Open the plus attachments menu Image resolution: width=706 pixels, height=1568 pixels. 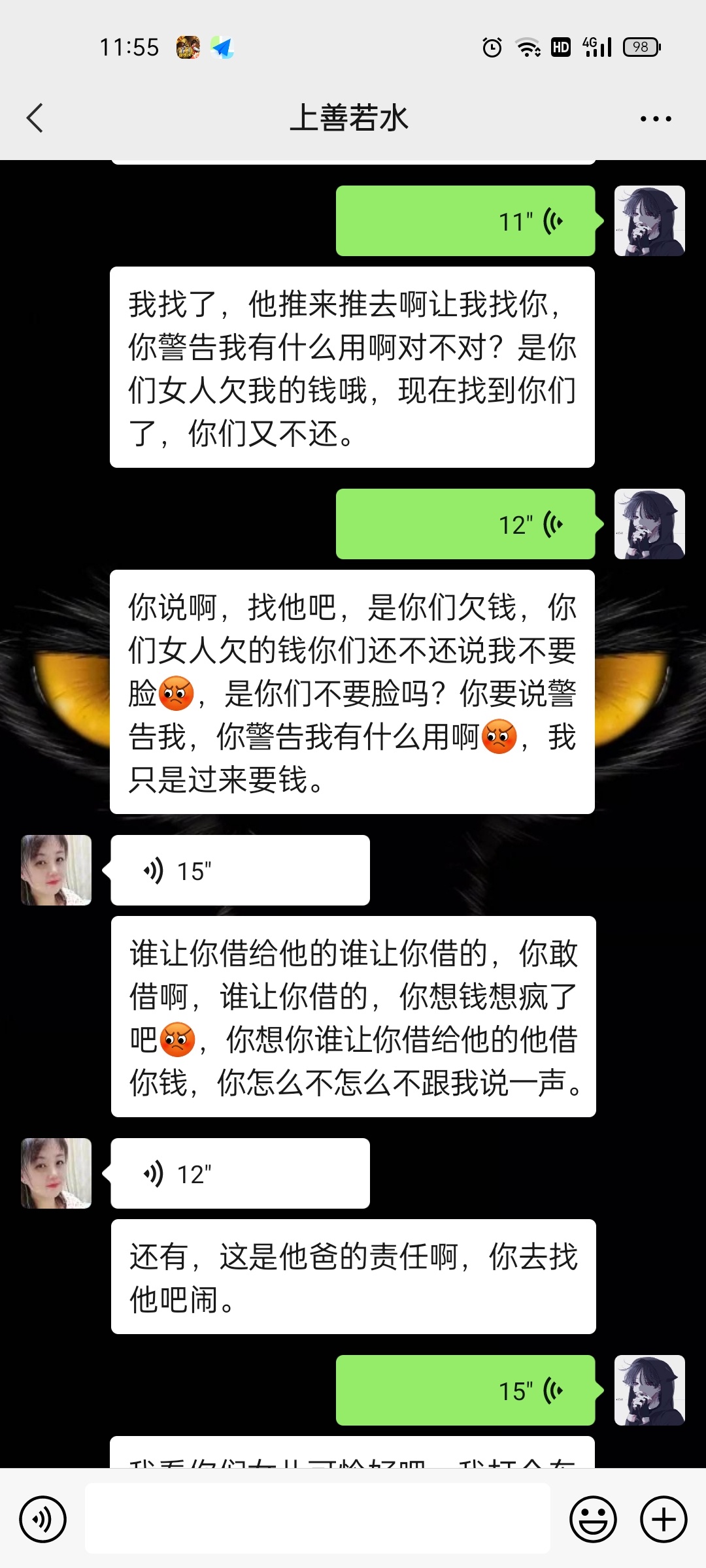pos(663,1519)
